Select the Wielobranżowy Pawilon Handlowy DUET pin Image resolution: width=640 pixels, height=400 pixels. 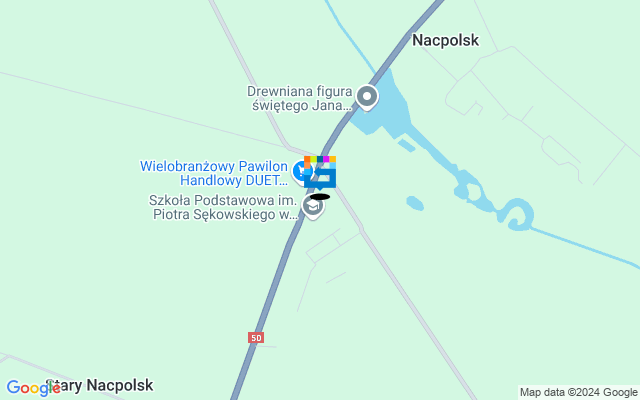click(301, 174)
